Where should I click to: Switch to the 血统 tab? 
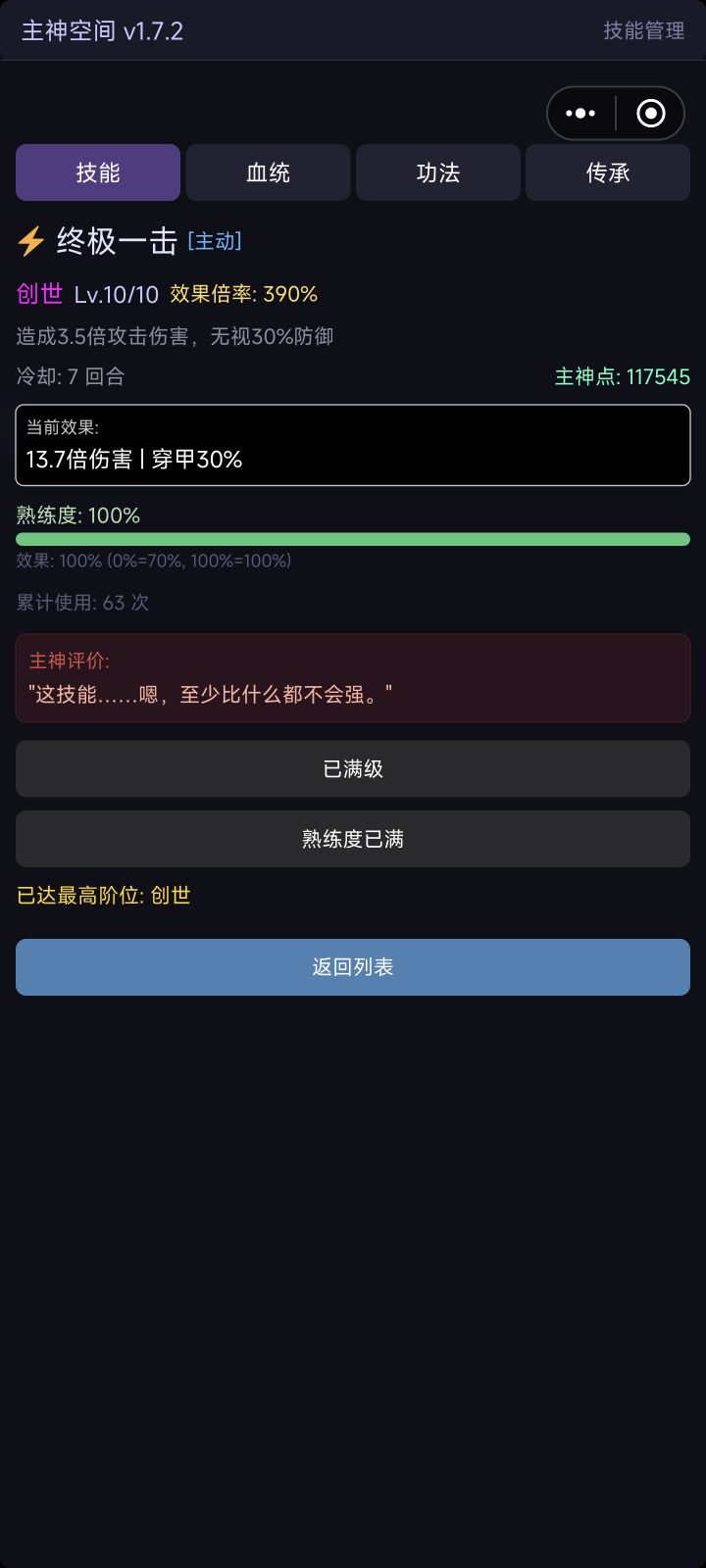268,172
